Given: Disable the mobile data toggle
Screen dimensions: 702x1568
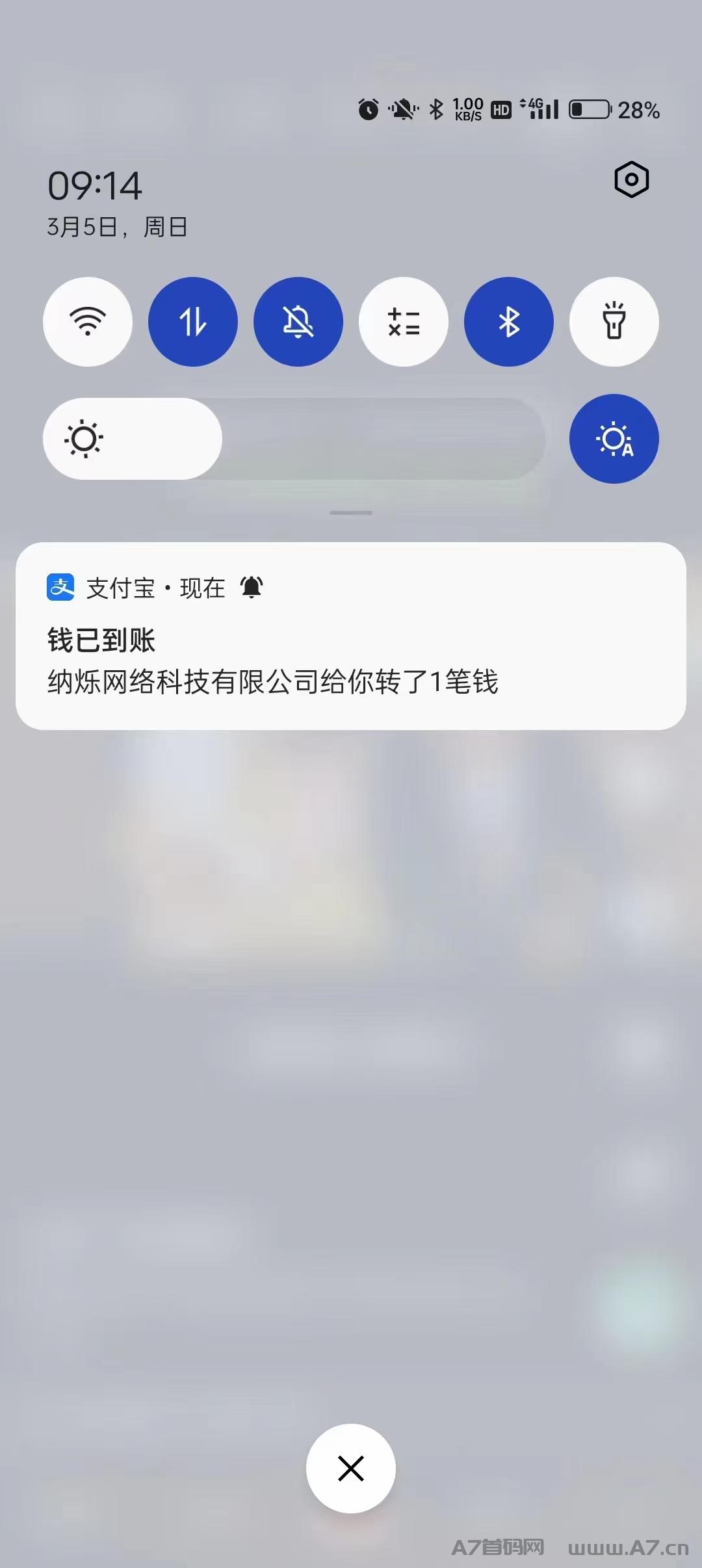Looking at the screenshot, I should click(193, 322).
